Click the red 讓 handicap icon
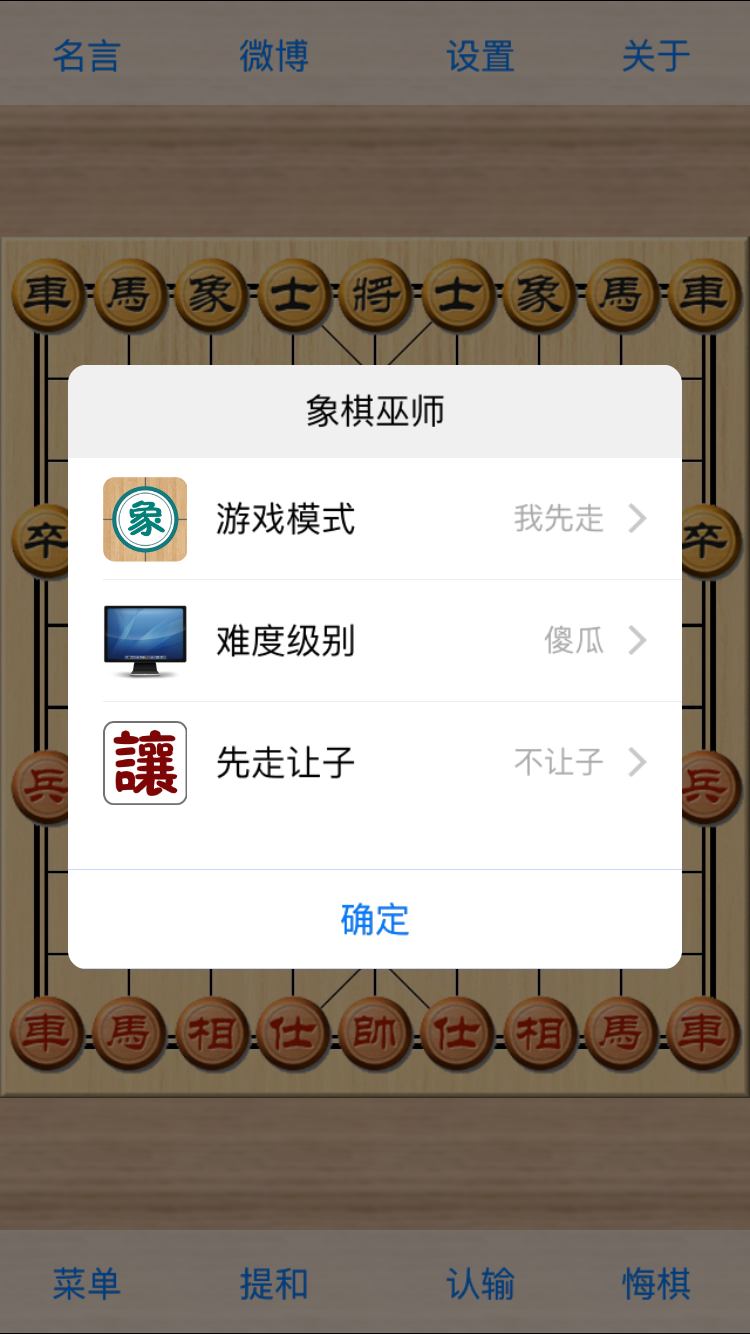This screenshot has width=750, height=1334. [x=145, y=763]
